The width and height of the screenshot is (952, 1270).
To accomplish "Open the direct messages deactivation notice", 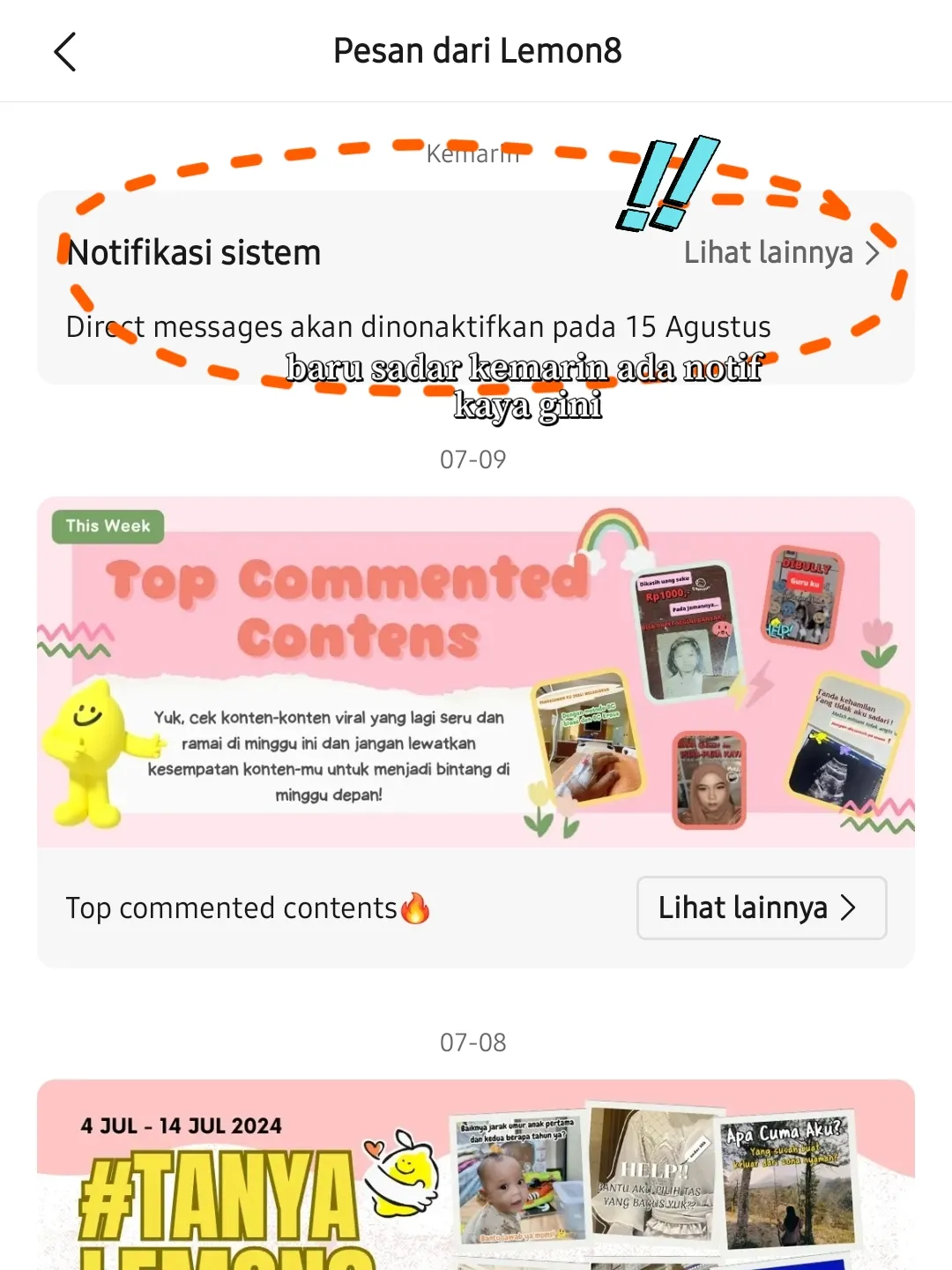I will pyautogui.click(x=418, y=327).
